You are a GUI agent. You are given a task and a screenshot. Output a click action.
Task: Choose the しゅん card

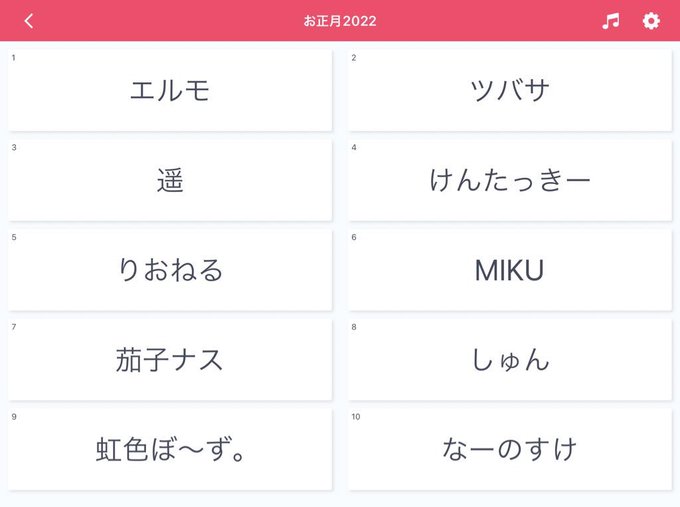tap(510, 360)
